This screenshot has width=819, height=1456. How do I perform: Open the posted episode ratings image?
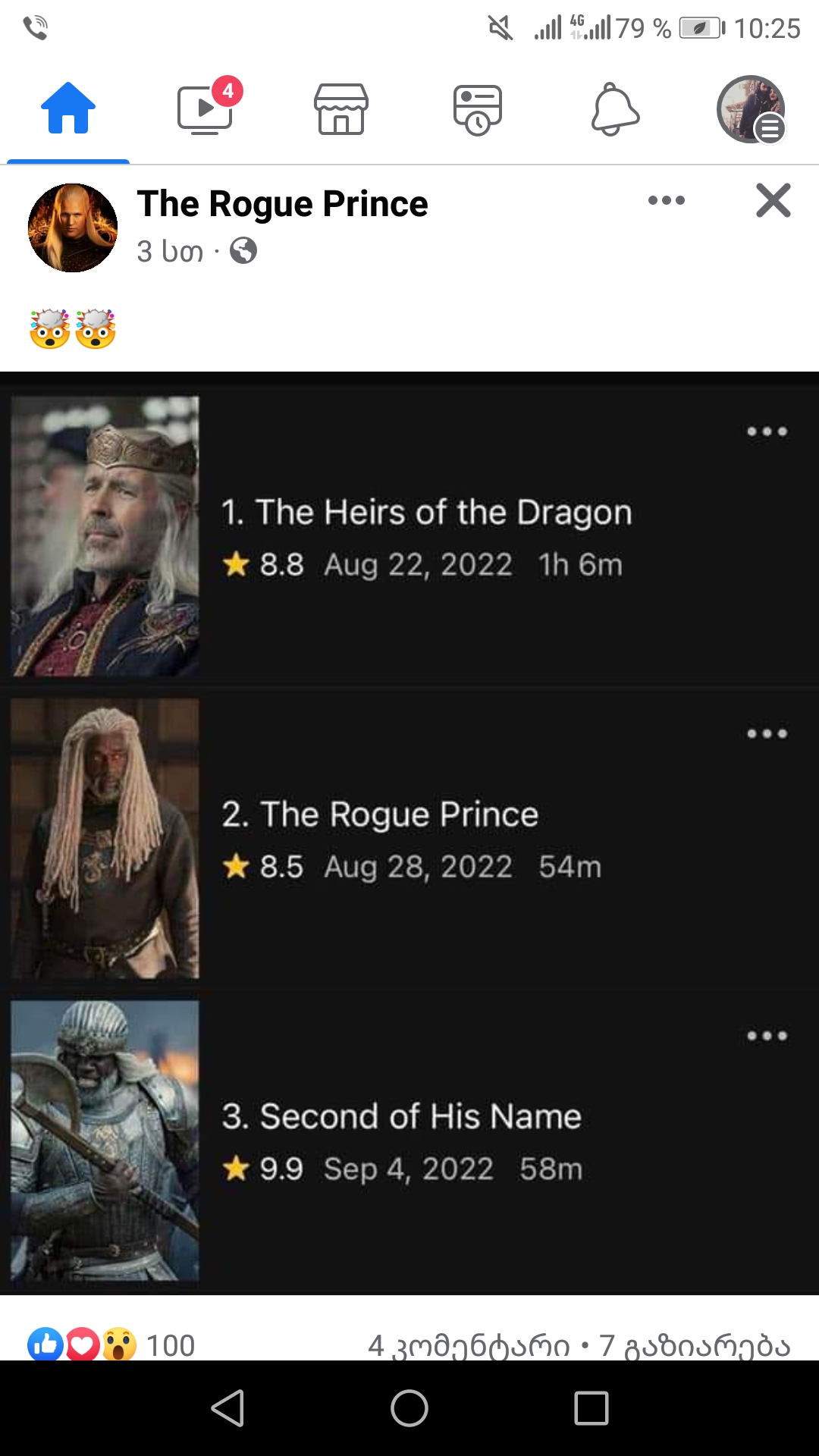(409, 834)
